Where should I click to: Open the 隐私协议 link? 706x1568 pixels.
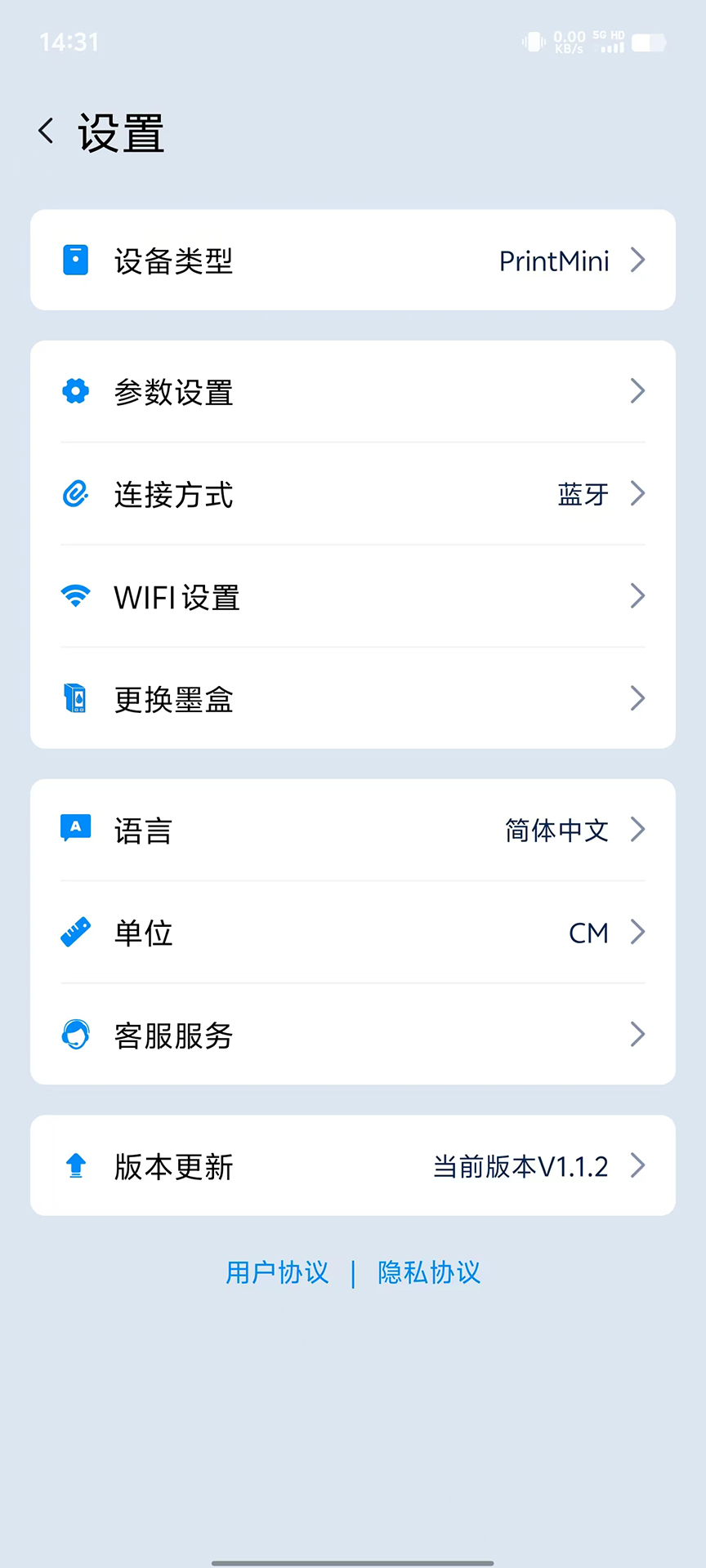click(x=429, y=1272)
